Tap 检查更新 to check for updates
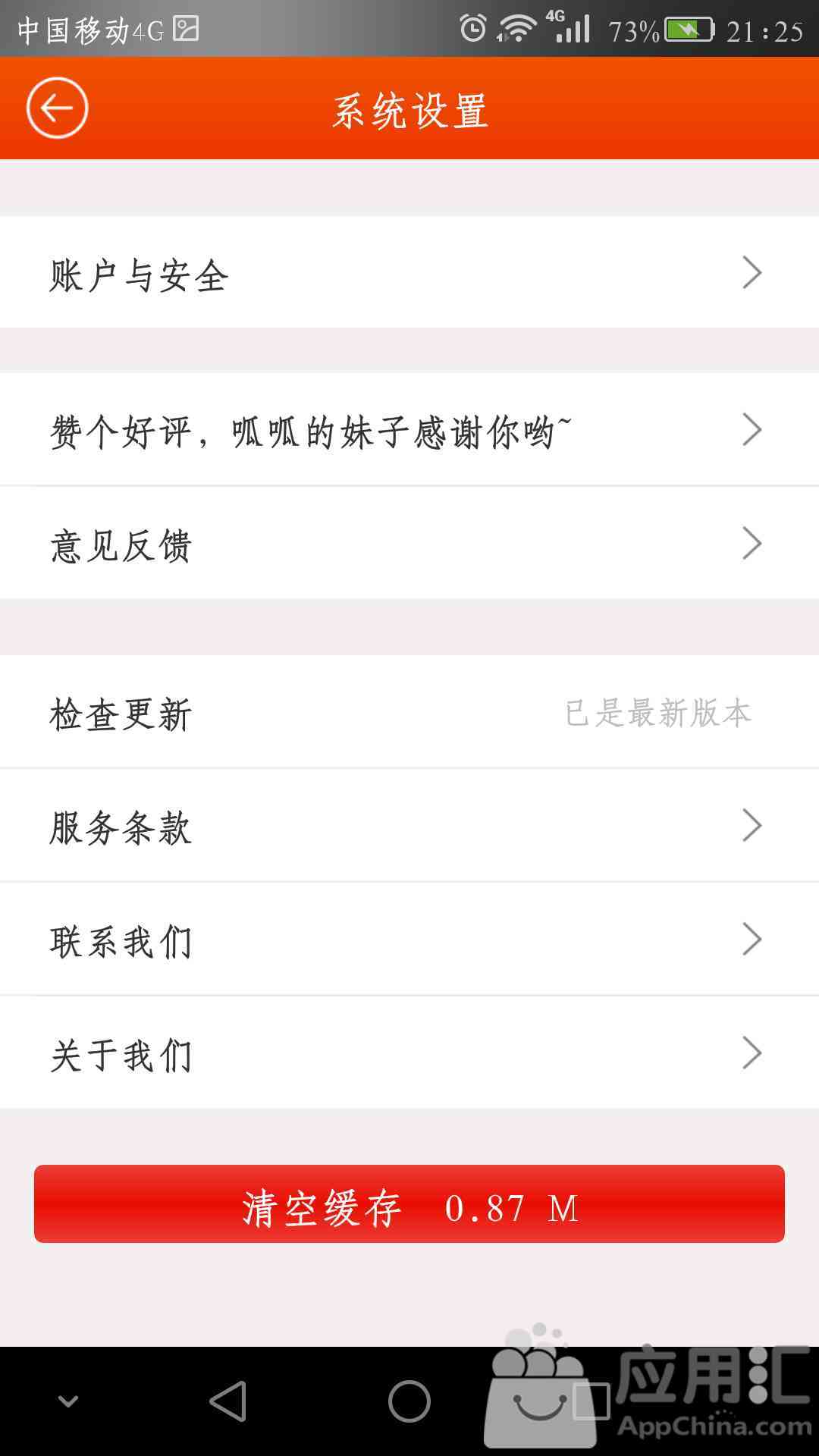 409,712
